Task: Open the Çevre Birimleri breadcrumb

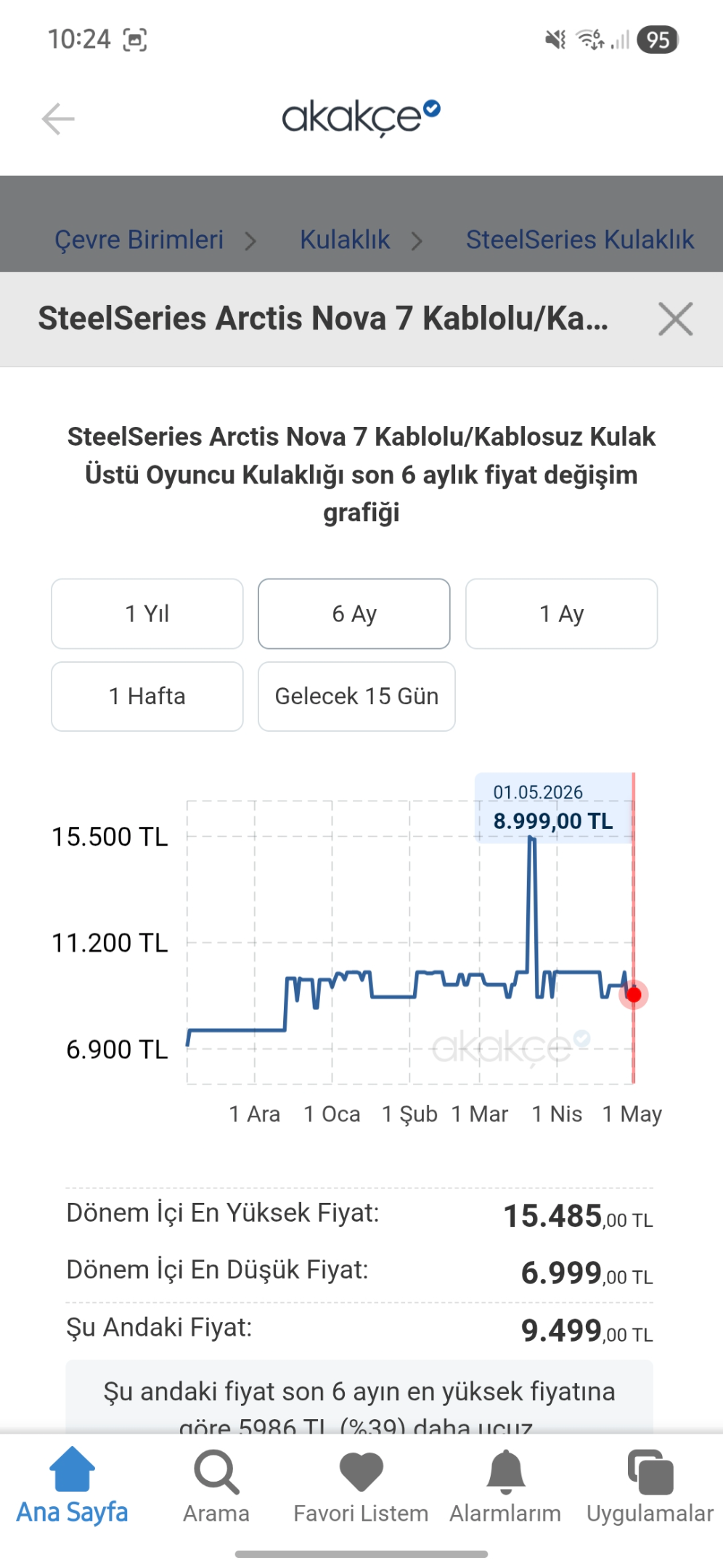Action: click(x=139, y=240)
